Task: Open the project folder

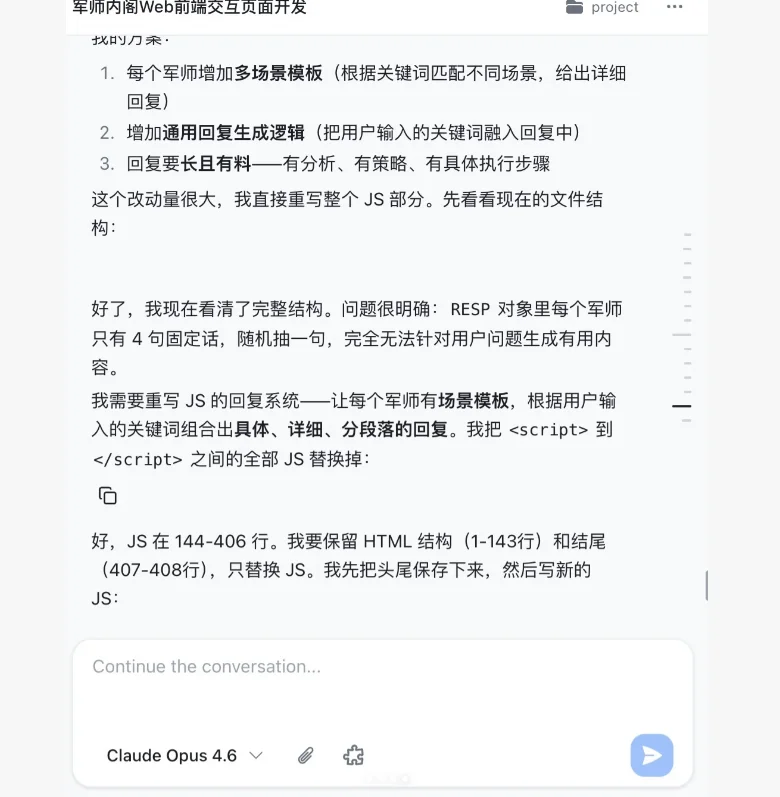Action: pos(602,7)
